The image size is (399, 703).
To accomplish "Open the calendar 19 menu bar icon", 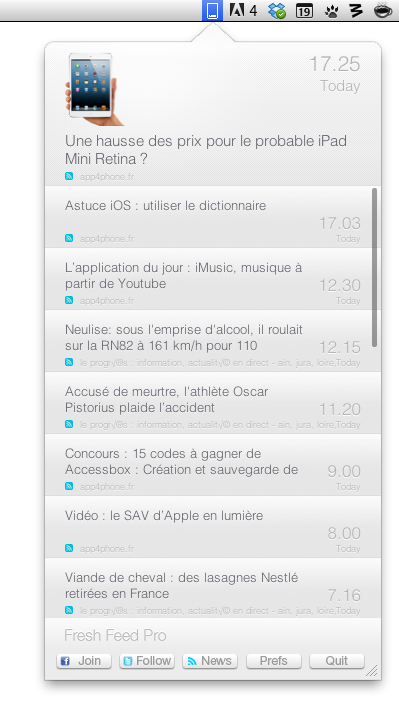I will (x=304, y=10).
